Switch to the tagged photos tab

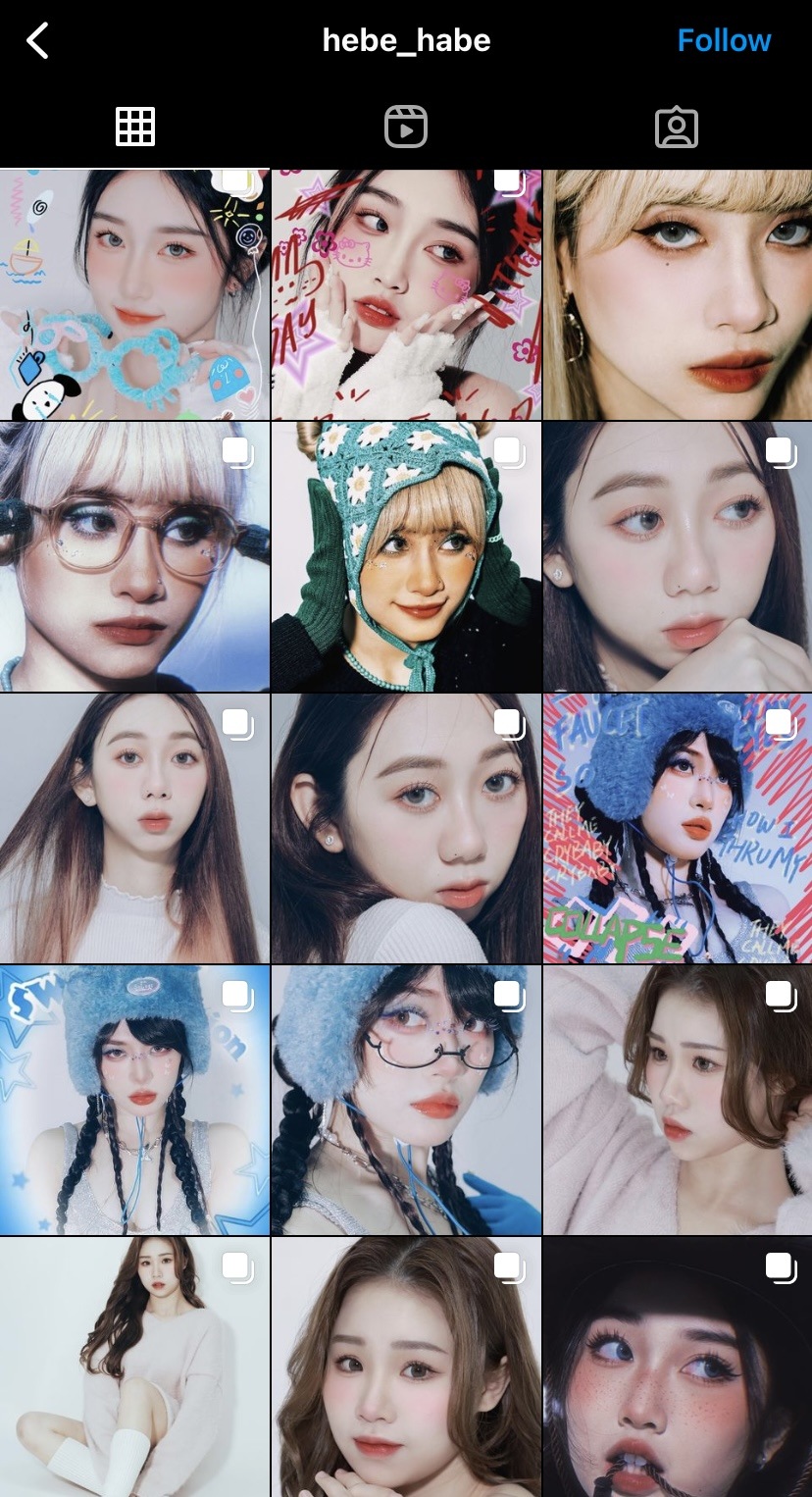click(x=677, y=127)
